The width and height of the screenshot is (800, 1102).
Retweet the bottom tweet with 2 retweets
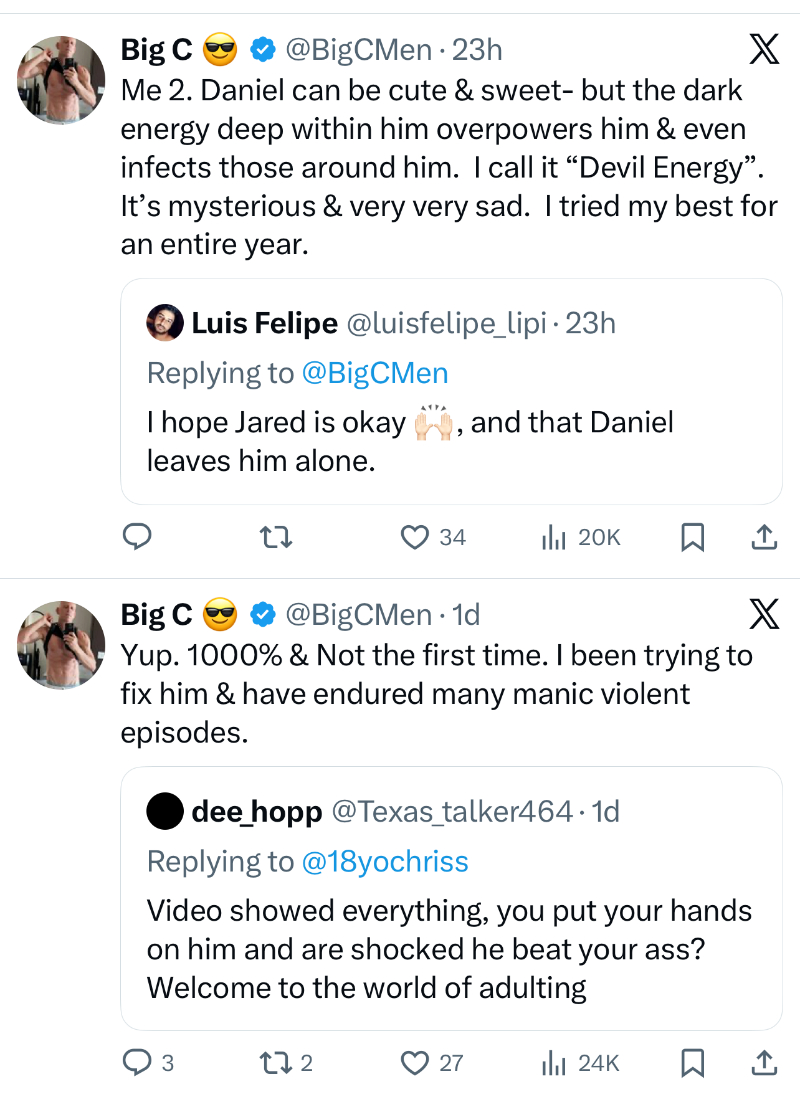[275, 1063]
